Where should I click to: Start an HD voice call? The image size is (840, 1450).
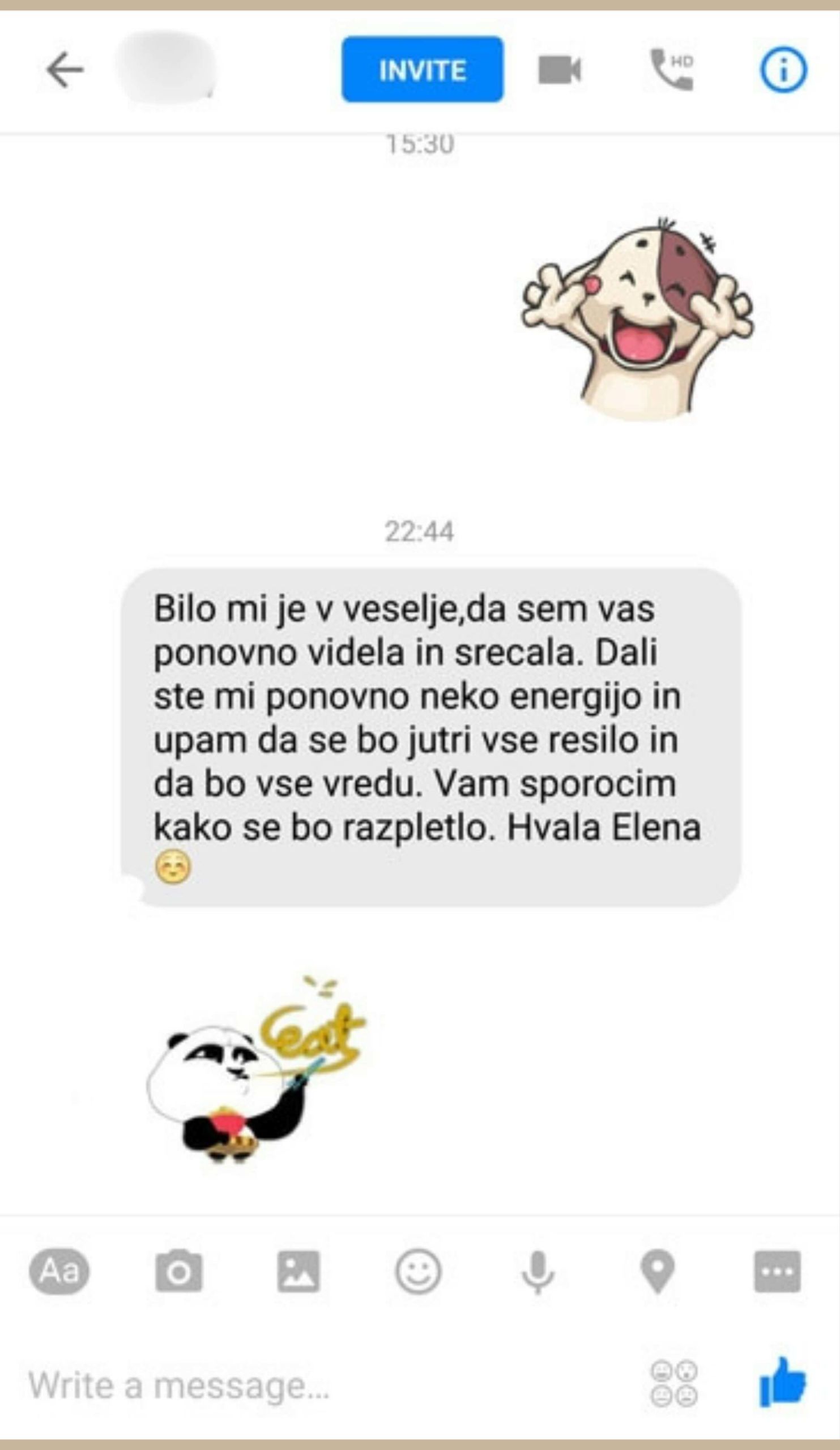coord(672,70)
